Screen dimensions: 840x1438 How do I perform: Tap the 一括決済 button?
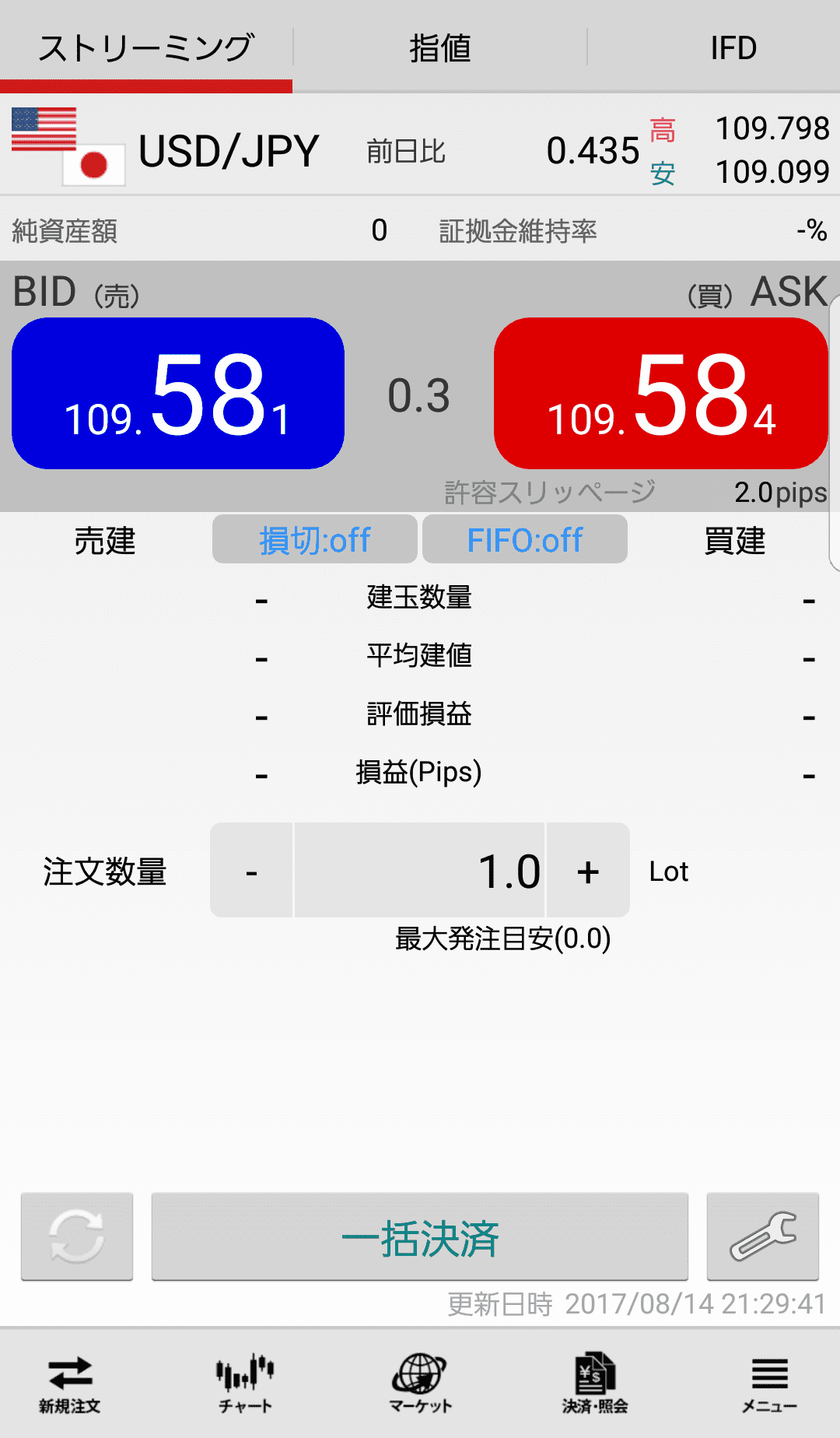[x=420, y=1237]
